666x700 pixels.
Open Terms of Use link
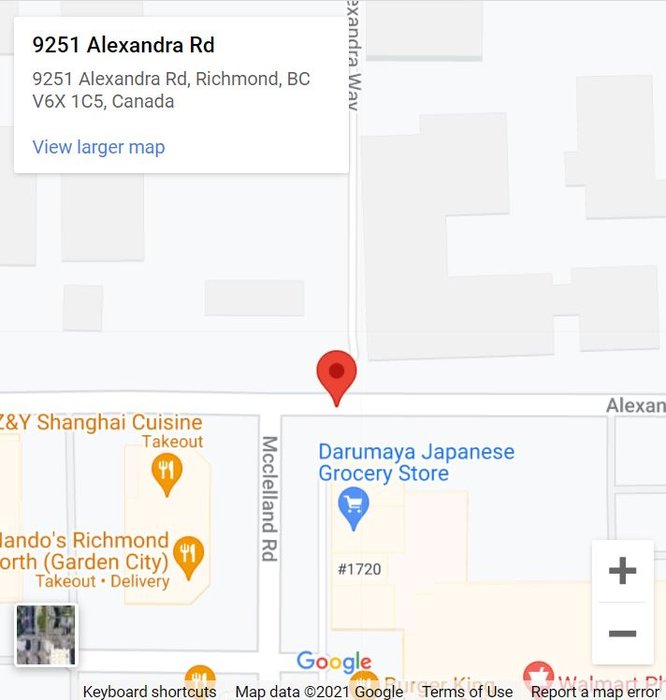(467, 691)
